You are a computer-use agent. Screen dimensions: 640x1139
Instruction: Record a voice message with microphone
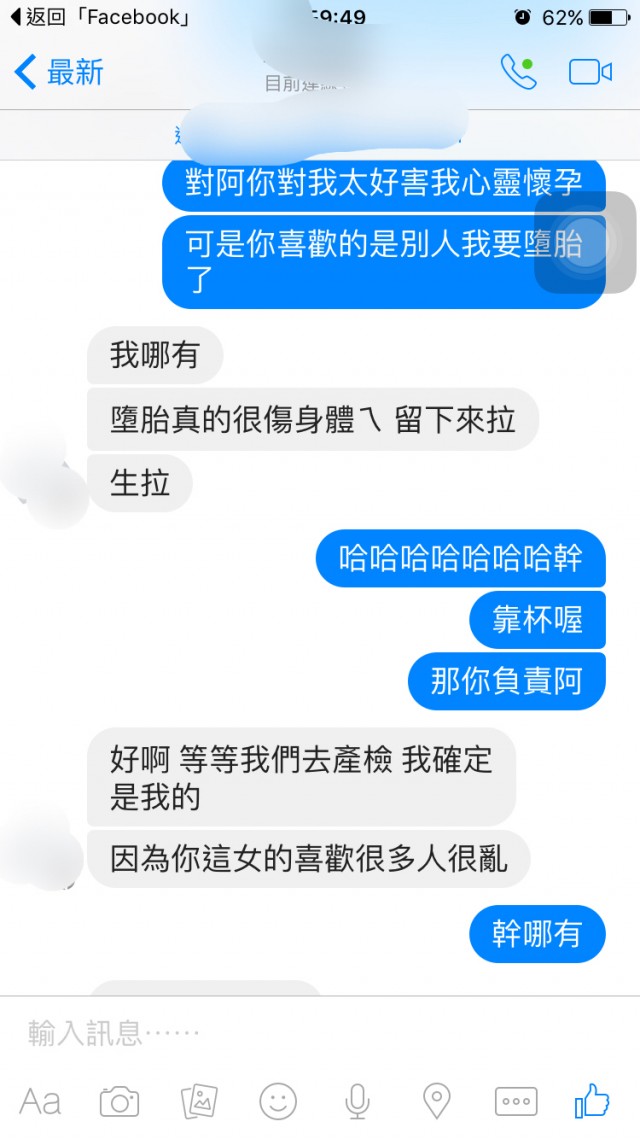pyautogui.click(x=357, y=1101)
